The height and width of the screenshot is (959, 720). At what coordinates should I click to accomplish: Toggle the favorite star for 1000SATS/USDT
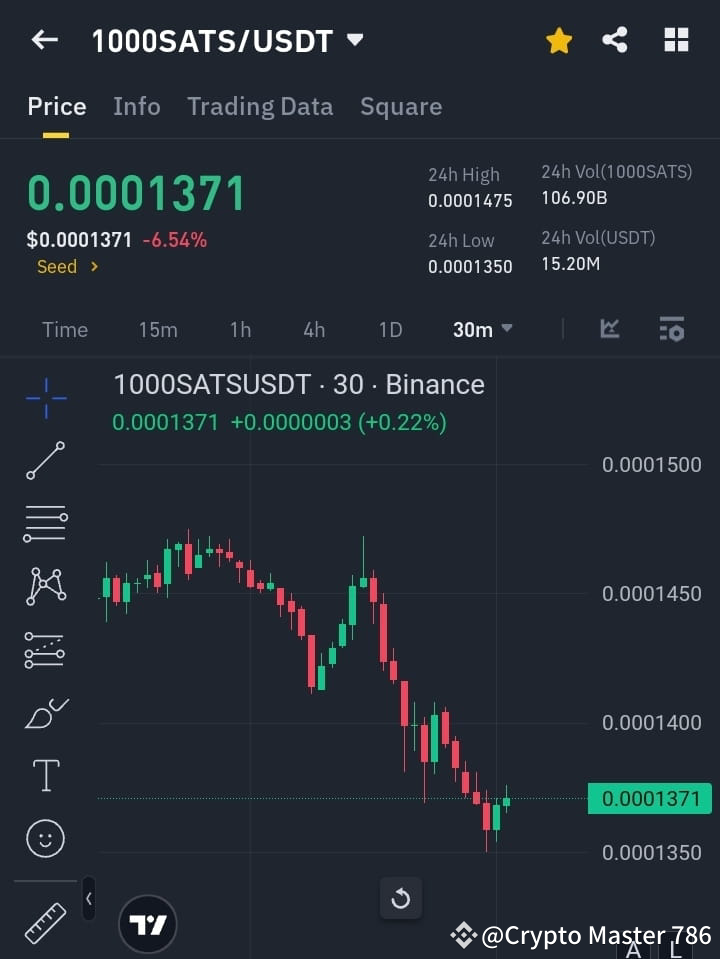[558, 39]
